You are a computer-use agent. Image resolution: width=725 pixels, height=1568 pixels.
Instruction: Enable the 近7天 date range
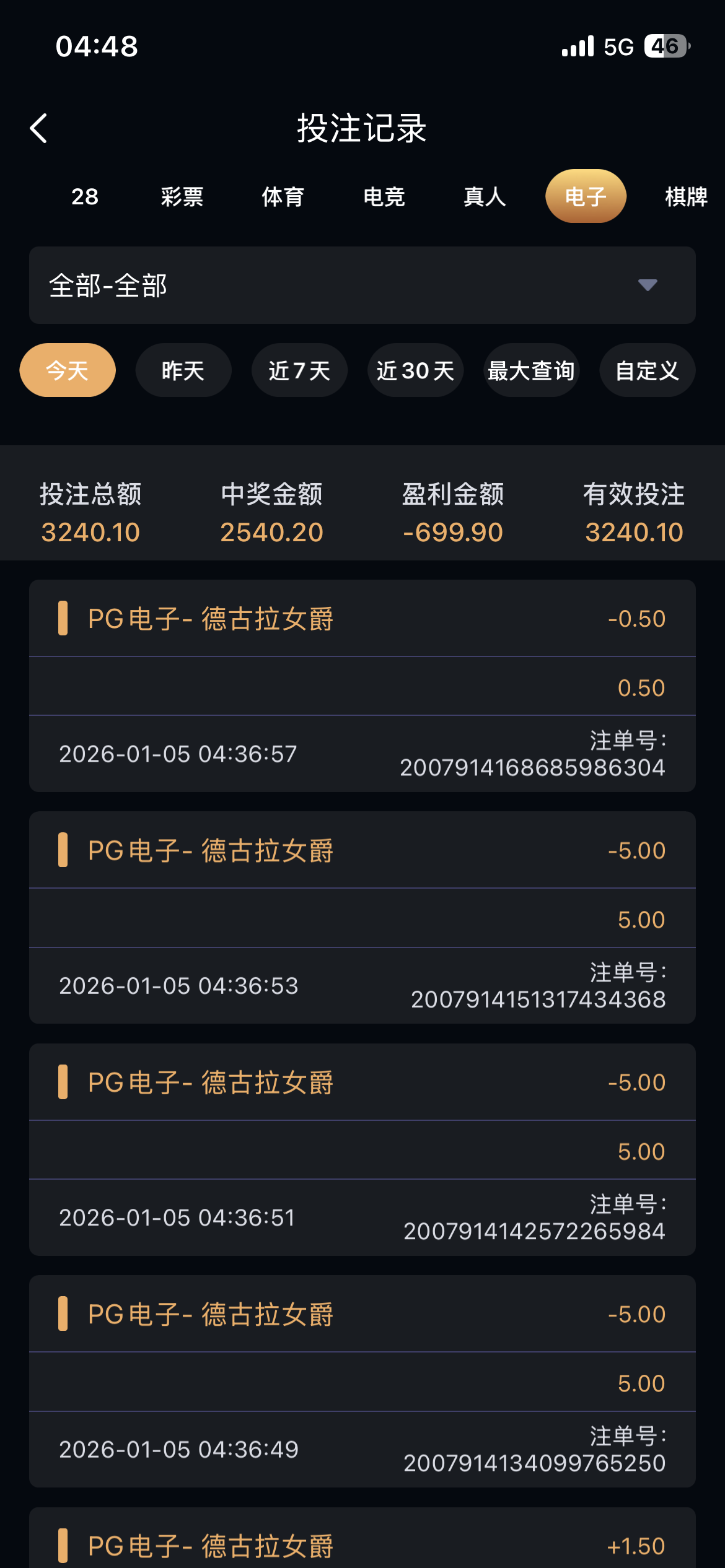click(299, 370)
